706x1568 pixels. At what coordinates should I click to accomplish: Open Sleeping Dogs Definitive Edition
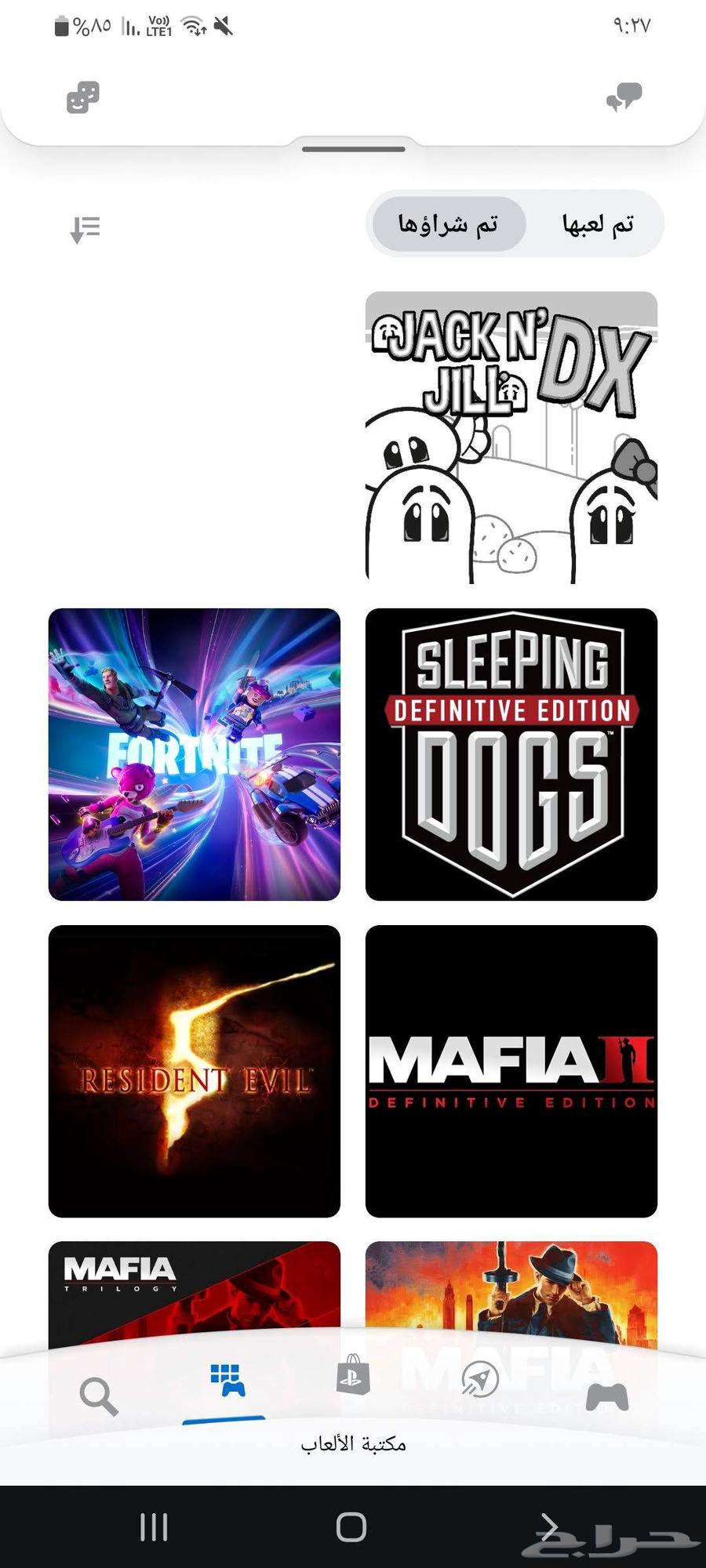click(x=511, y=754)
